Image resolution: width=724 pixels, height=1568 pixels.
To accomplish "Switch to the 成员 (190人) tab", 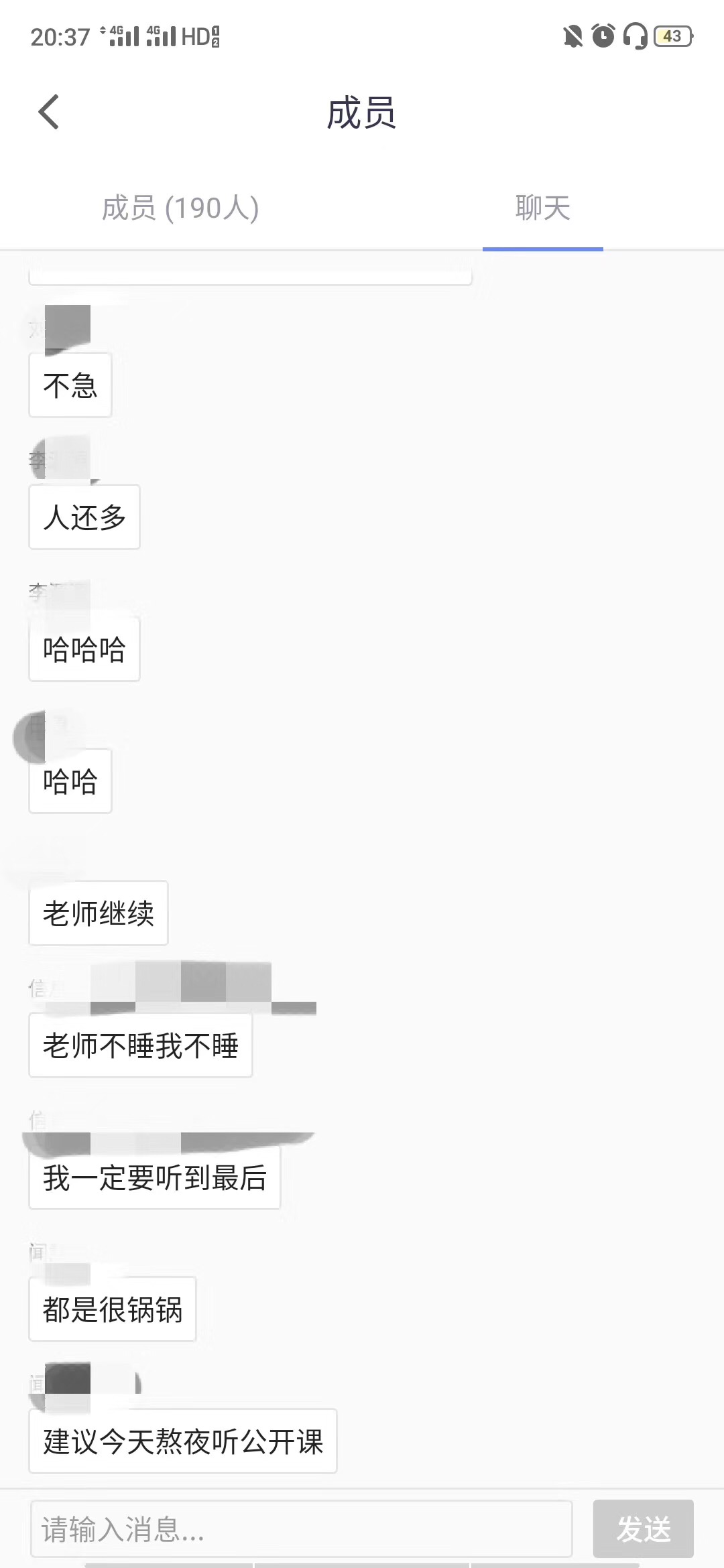I will (180, 208).
